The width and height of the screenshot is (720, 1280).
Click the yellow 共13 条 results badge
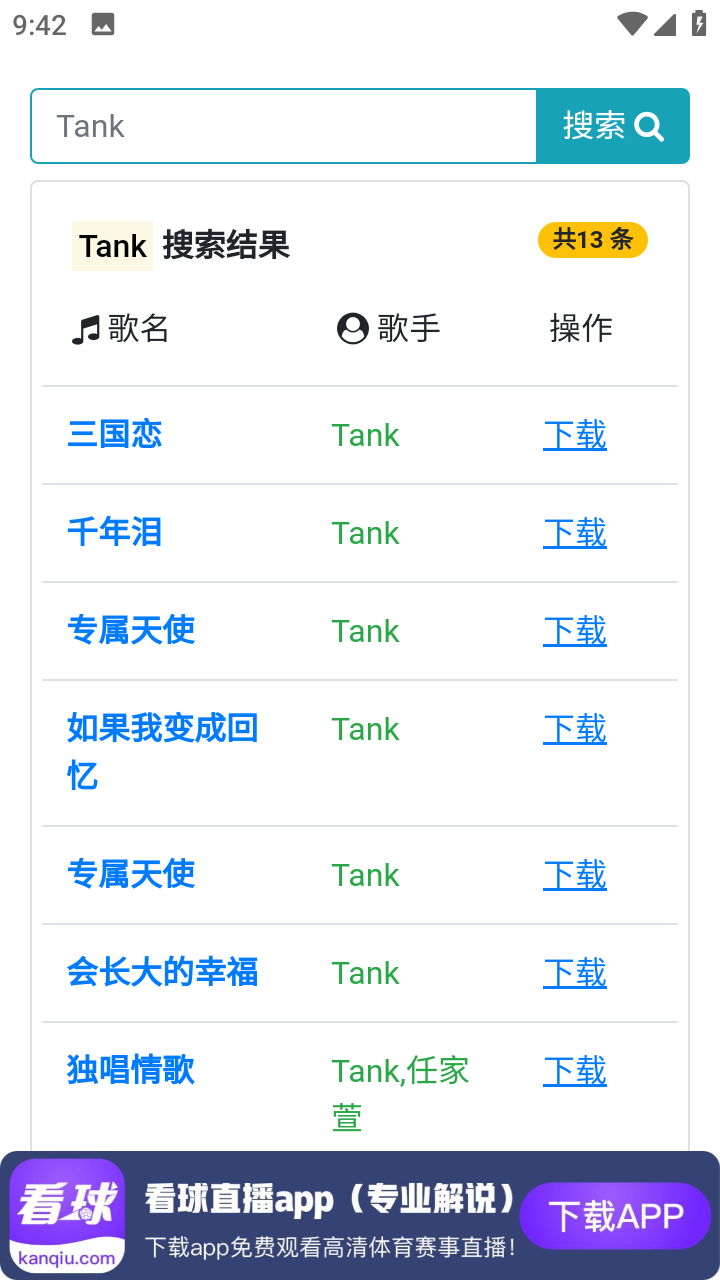[x=592, y=240]
